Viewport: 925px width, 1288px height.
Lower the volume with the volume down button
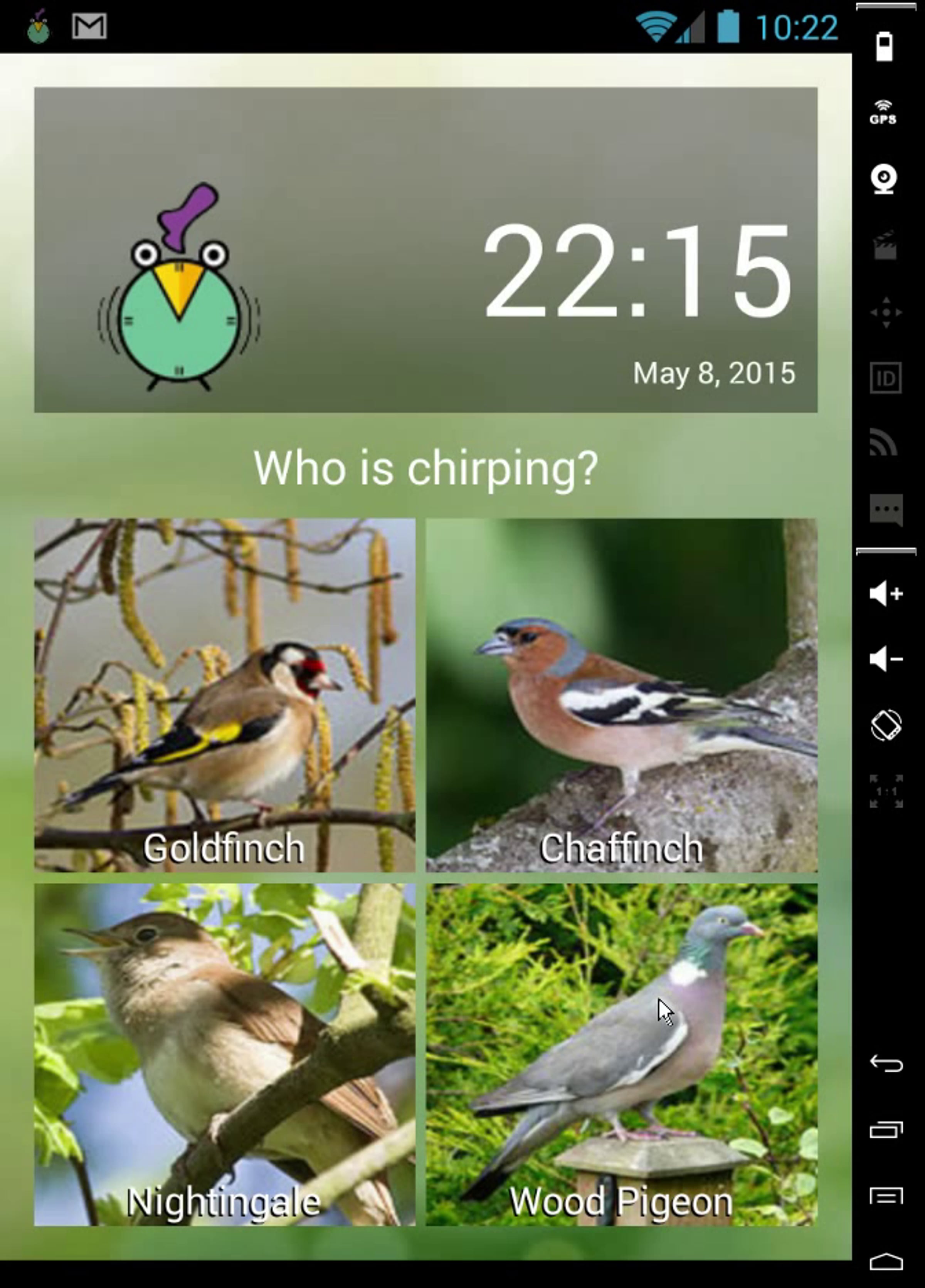pos(886,659)
